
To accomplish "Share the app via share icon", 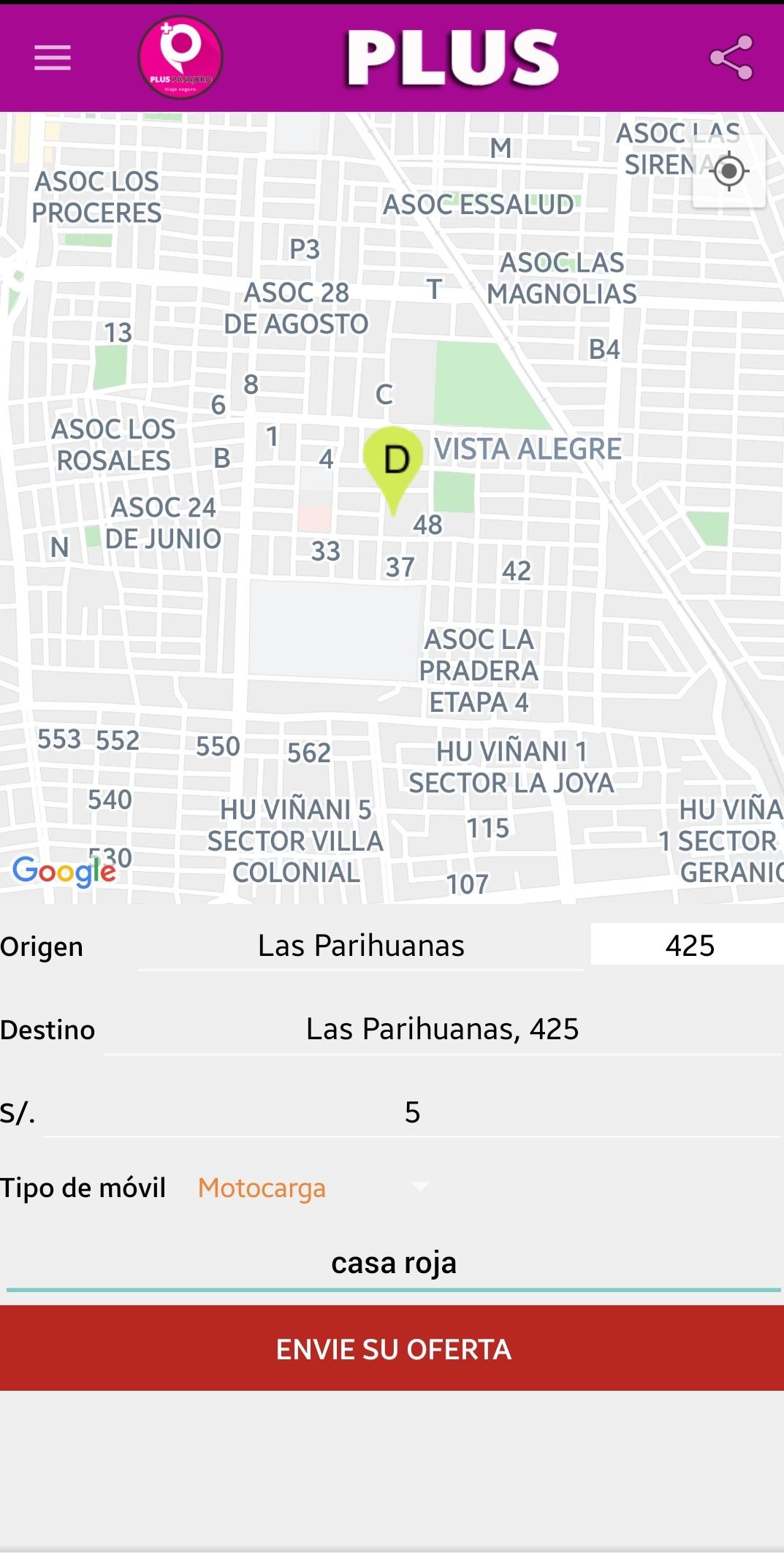I will coord(731,58).
